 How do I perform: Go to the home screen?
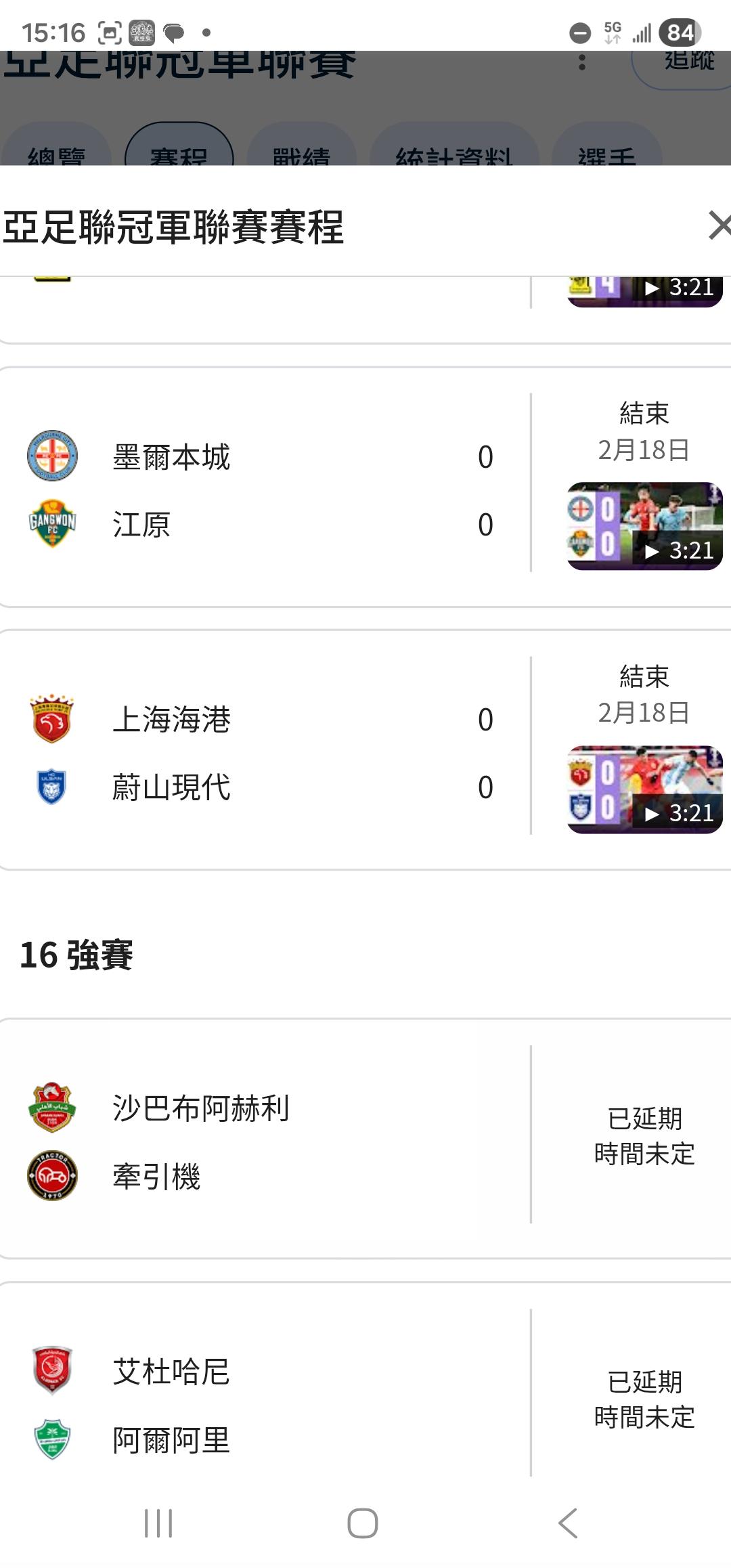362,1523
